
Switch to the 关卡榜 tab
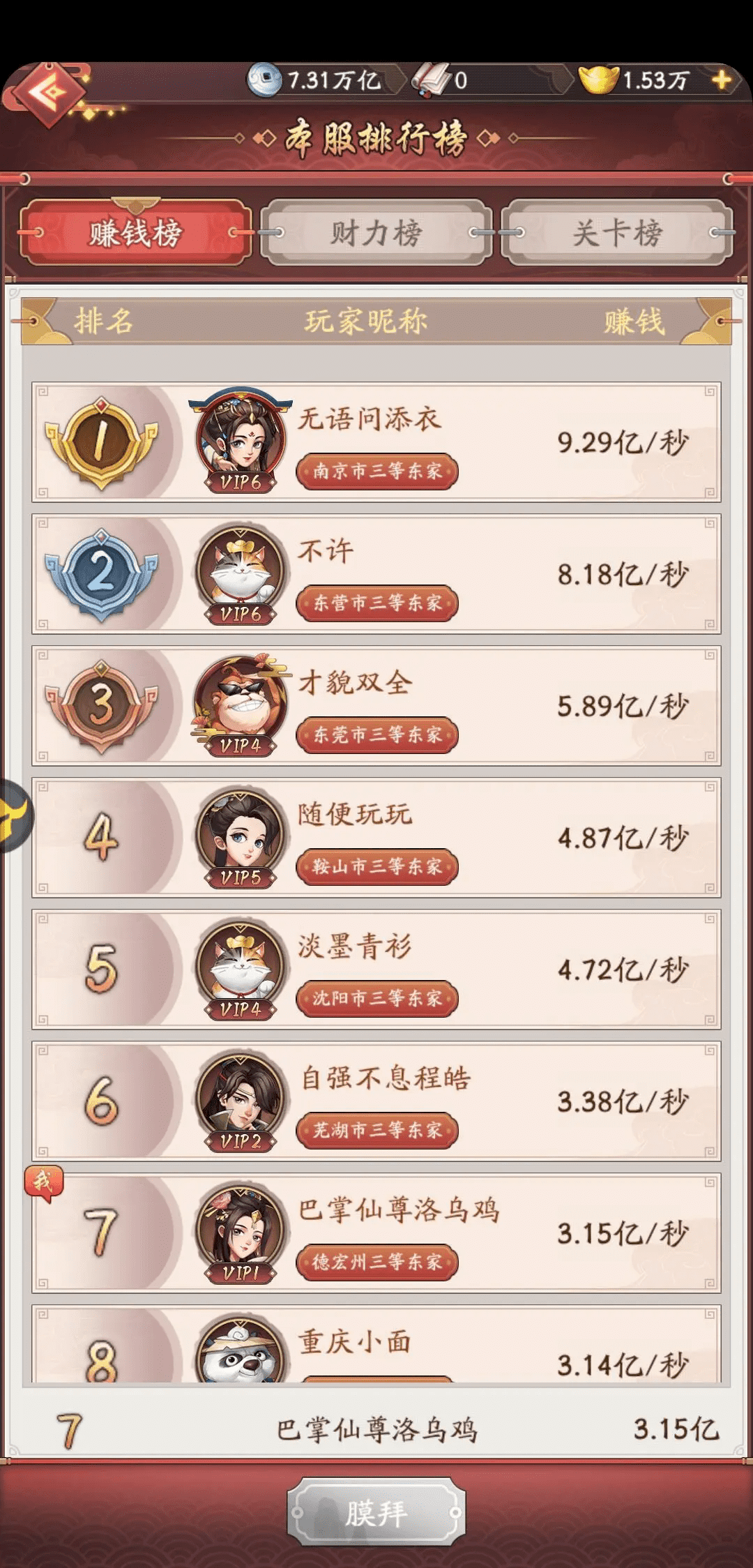(x=617, y=232)
